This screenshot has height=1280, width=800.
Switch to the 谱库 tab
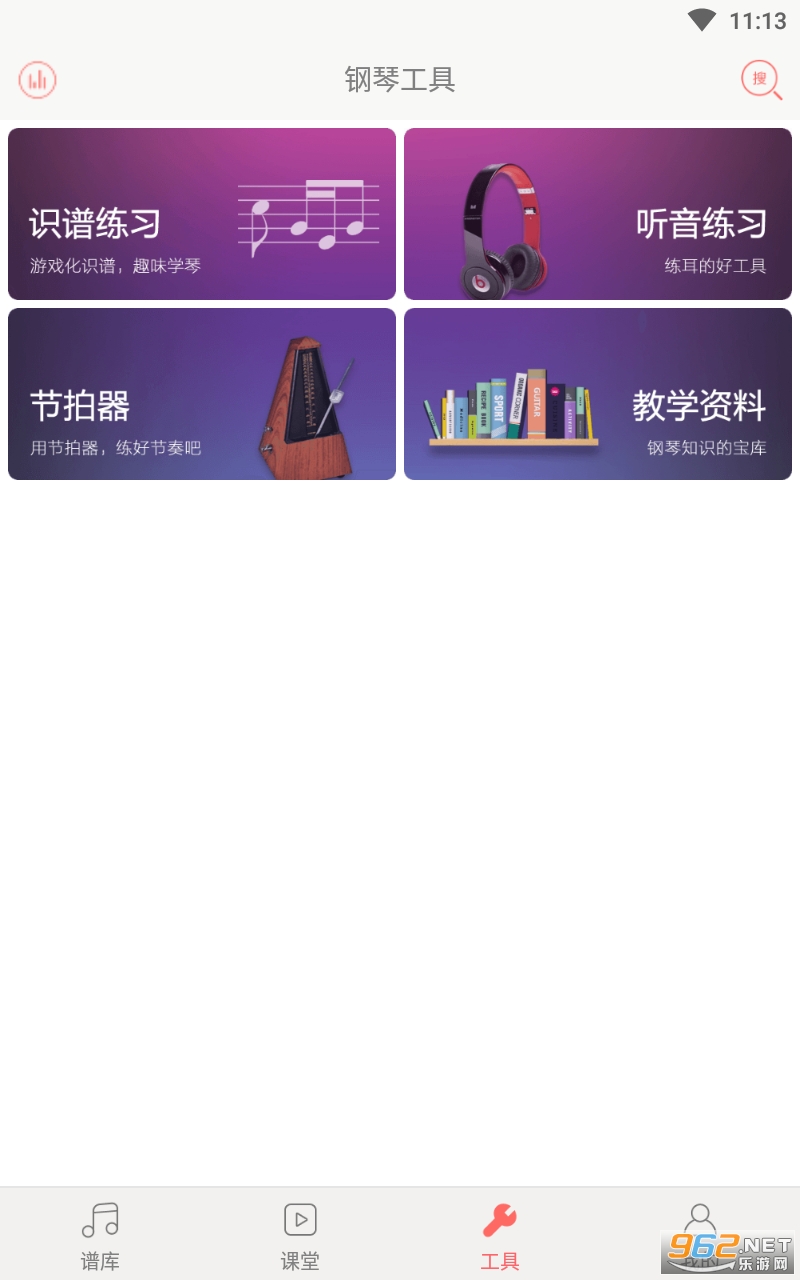[100, 1235]
